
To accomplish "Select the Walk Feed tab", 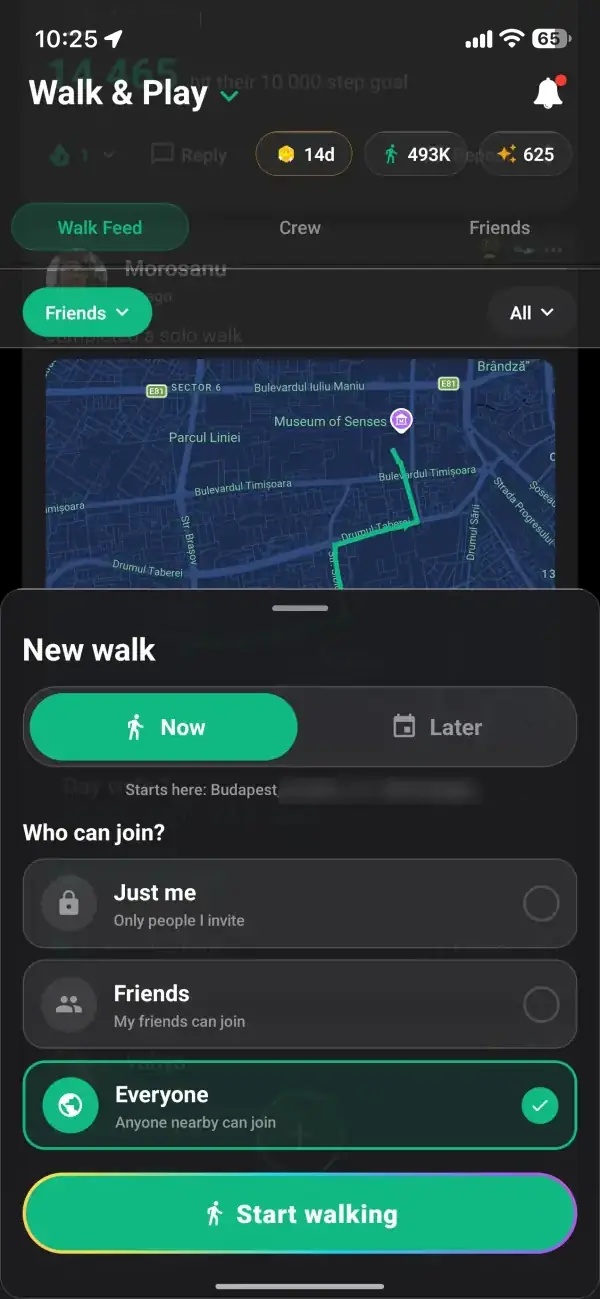I will pyautogui.click(x=100, y=227).
